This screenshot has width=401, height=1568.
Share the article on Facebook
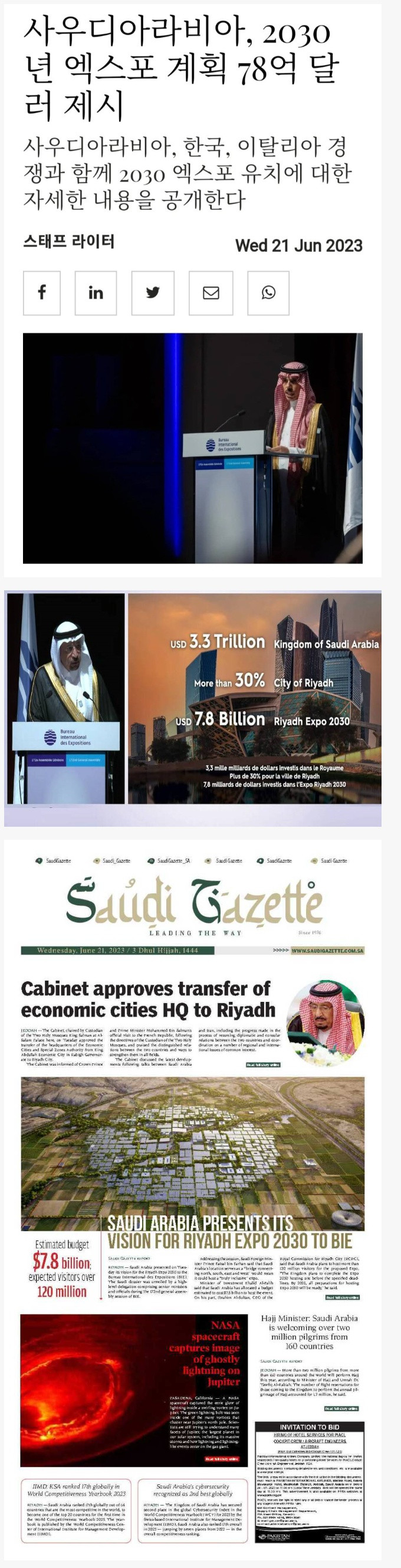[x=41, y=292]
